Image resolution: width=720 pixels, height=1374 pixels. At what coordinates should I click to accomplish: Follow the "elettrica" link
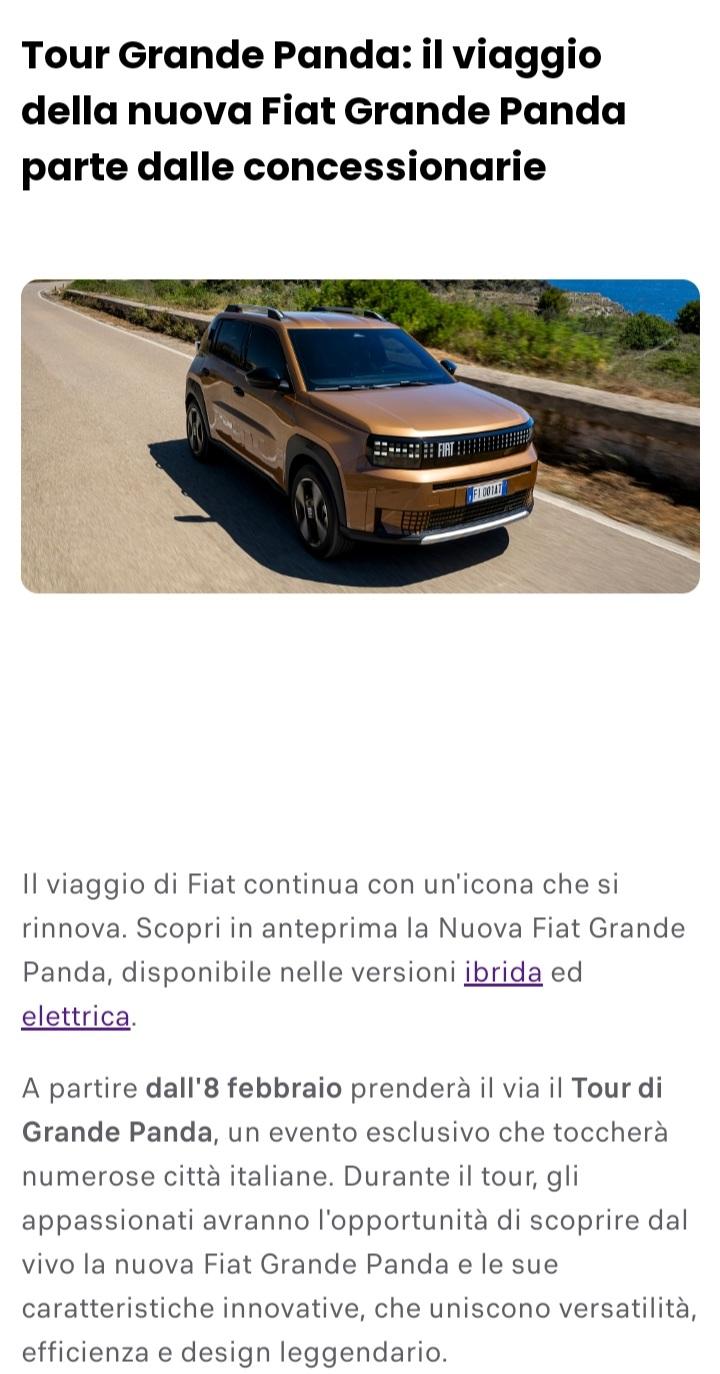coord(76,1016)
